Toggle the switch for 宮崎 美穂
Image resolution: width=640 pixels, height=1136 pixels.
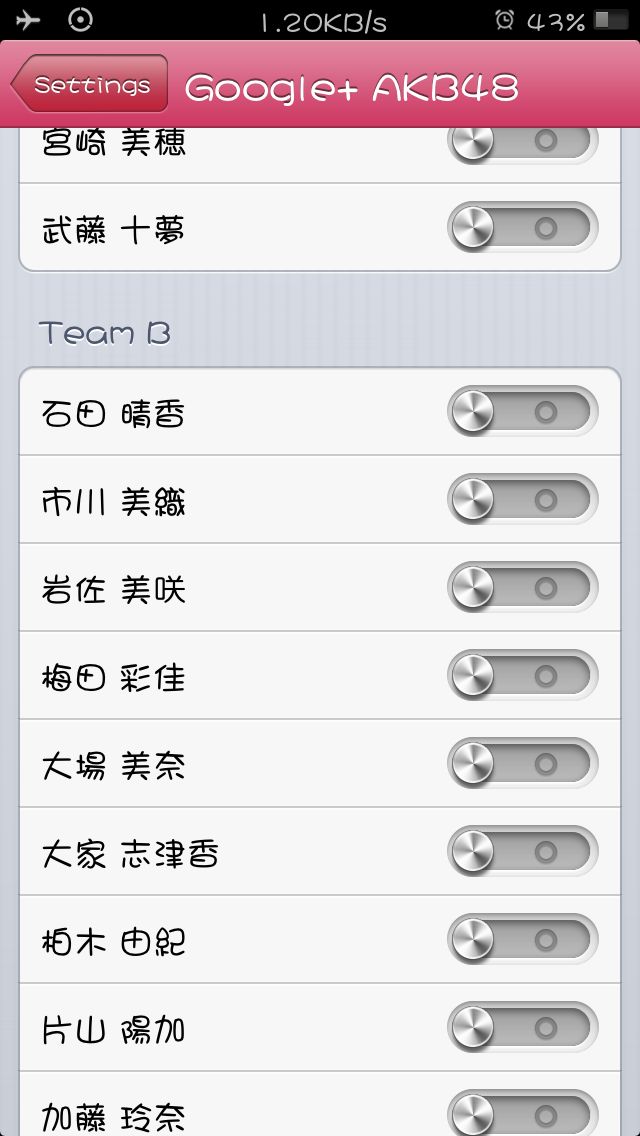point(523,143)
